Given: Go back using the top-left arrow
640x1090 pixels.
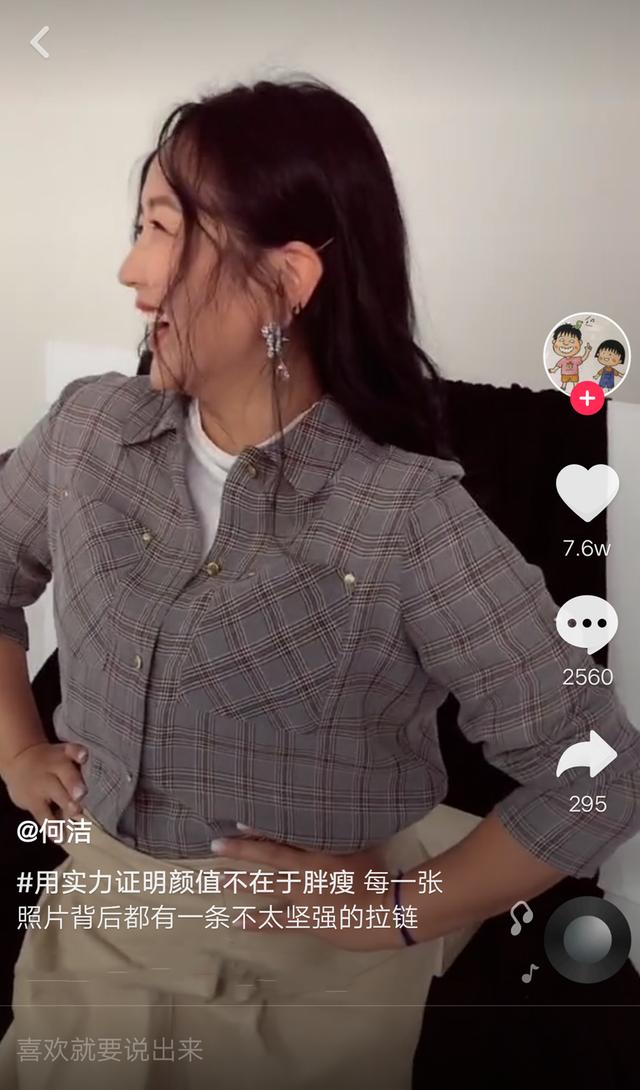Looking at the screenshot, I should point(40,43).
